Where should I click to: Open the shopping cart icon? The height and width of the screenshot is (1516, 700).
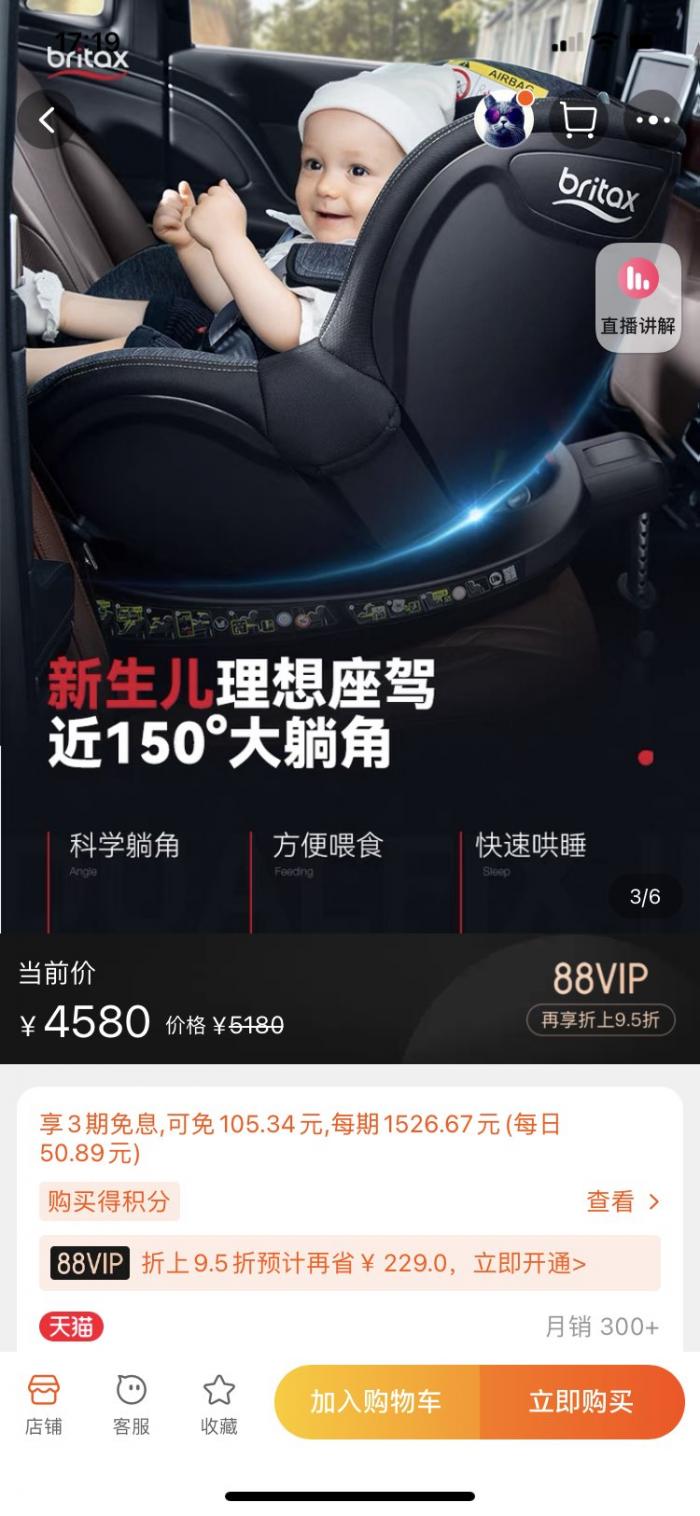pos(579,121)
